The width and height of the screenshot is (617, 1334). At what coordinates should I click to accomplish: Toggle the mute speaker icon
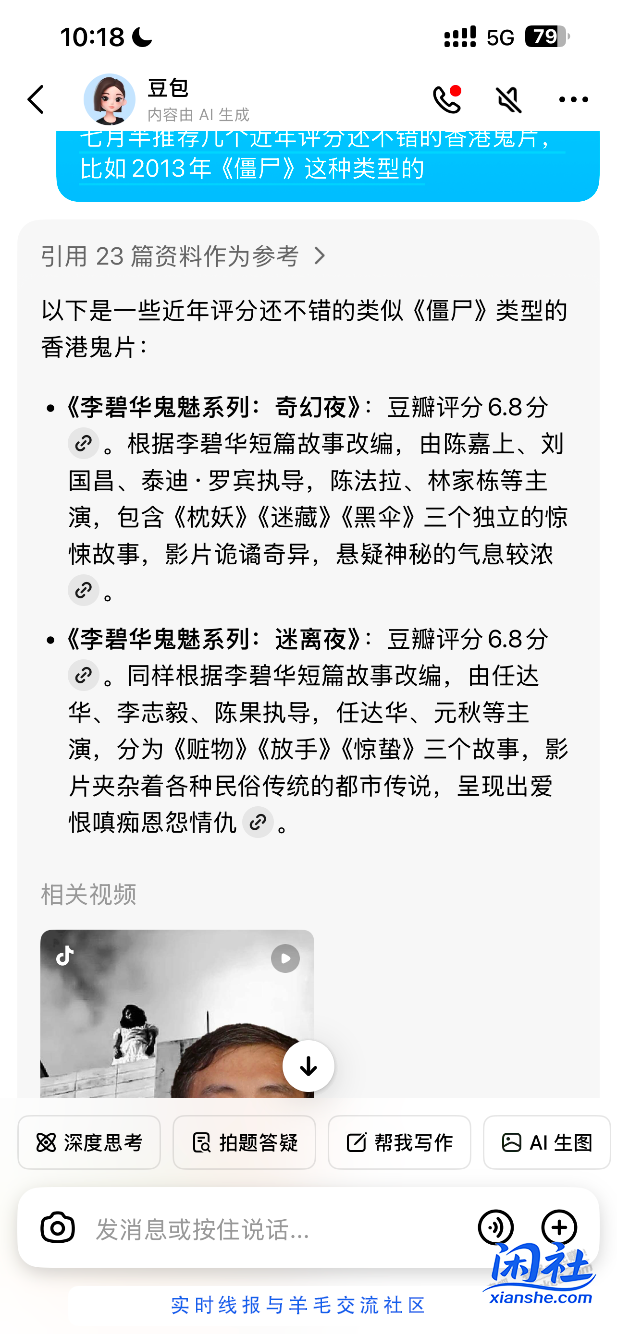[509, 99]
